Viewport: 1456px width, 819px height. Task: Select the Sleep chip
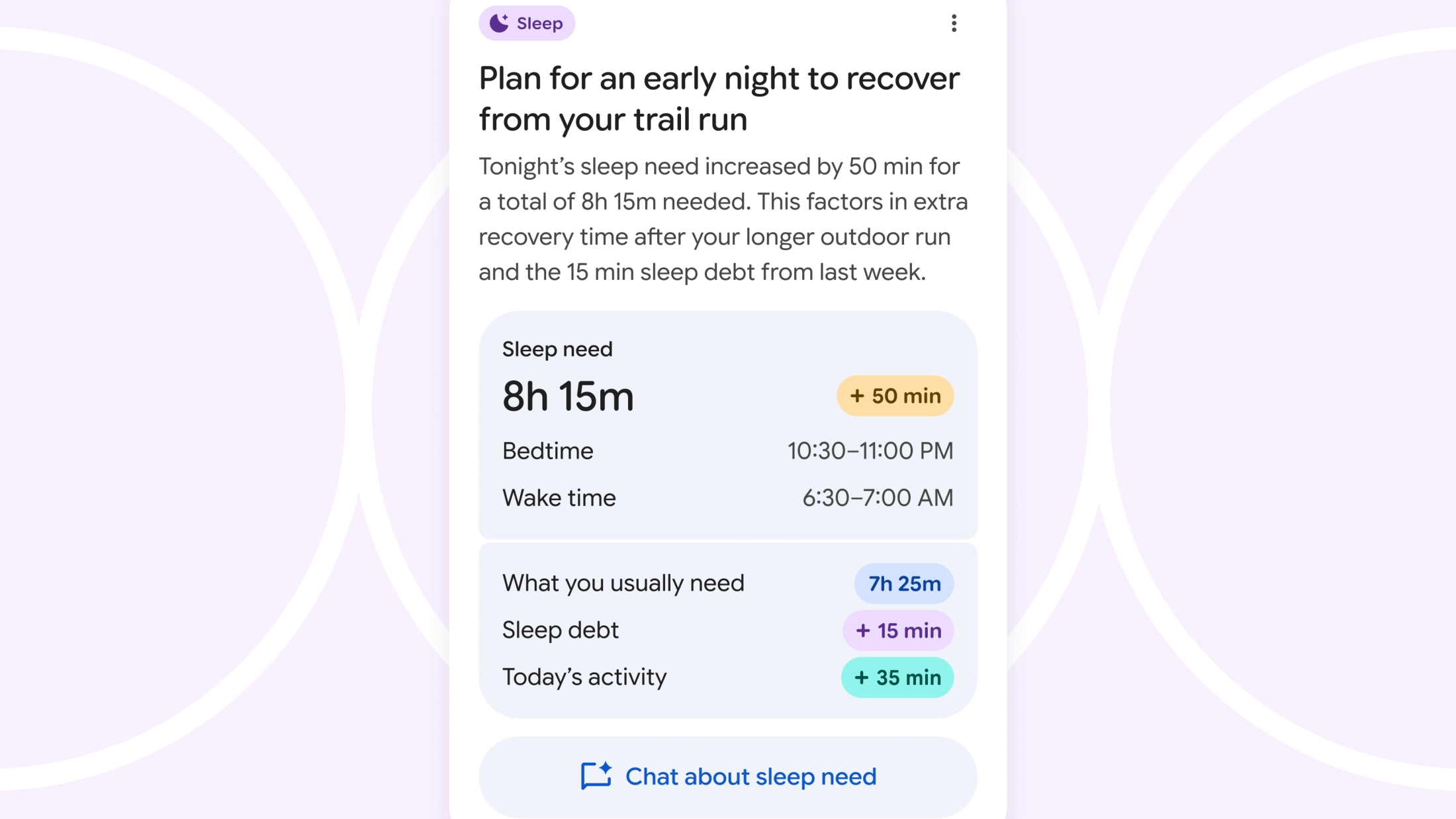tap(527, 24)
